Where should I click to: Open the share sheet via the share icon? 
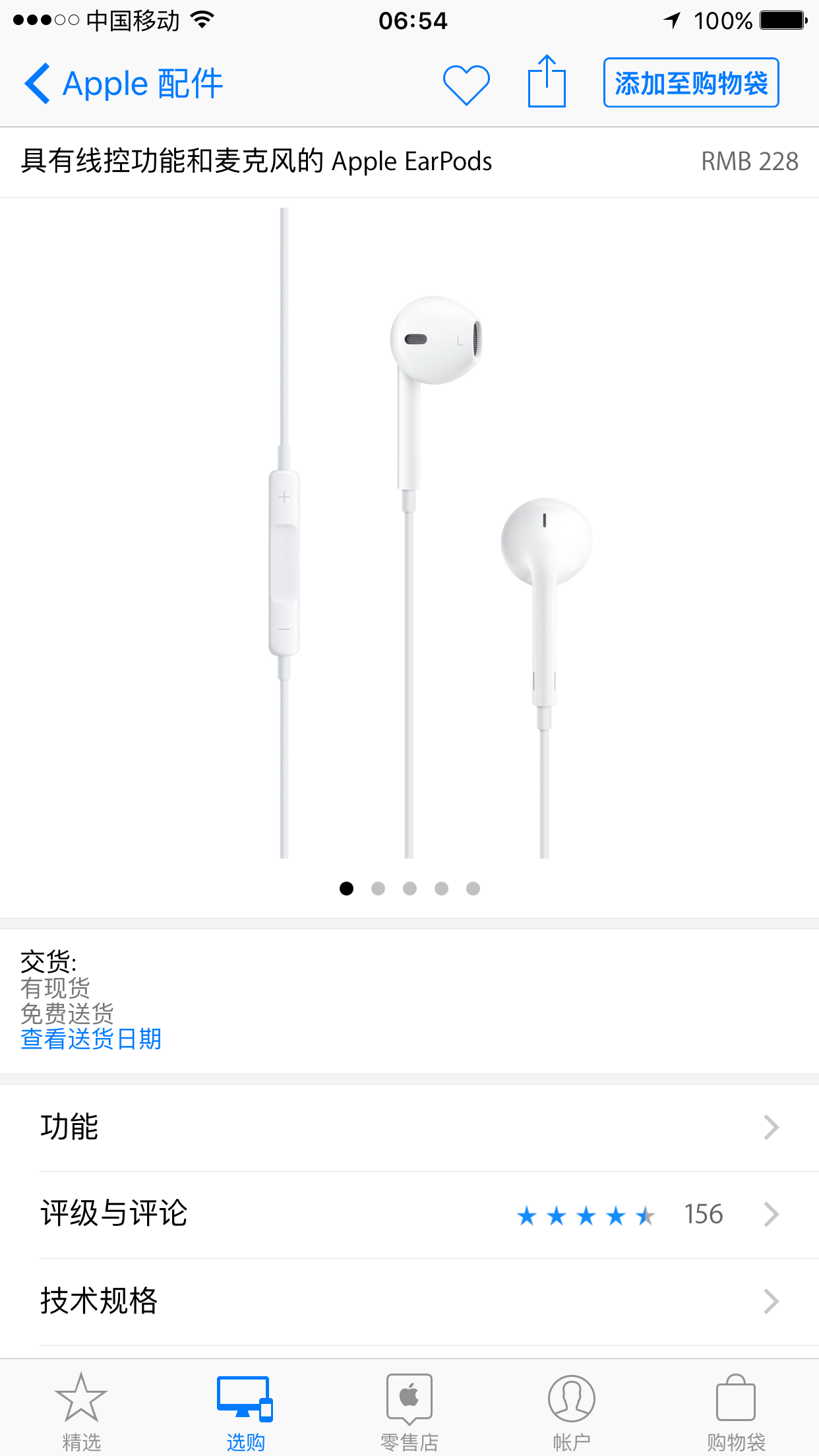[x=547, y=82]
